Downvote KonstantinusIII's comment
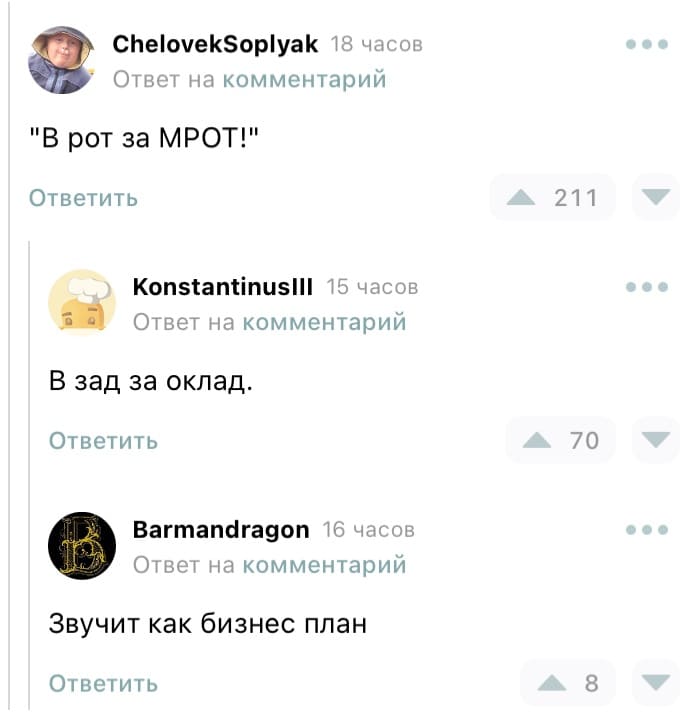Screen dimensions: 689x713 pyautogui.click(x=656, y=440)
